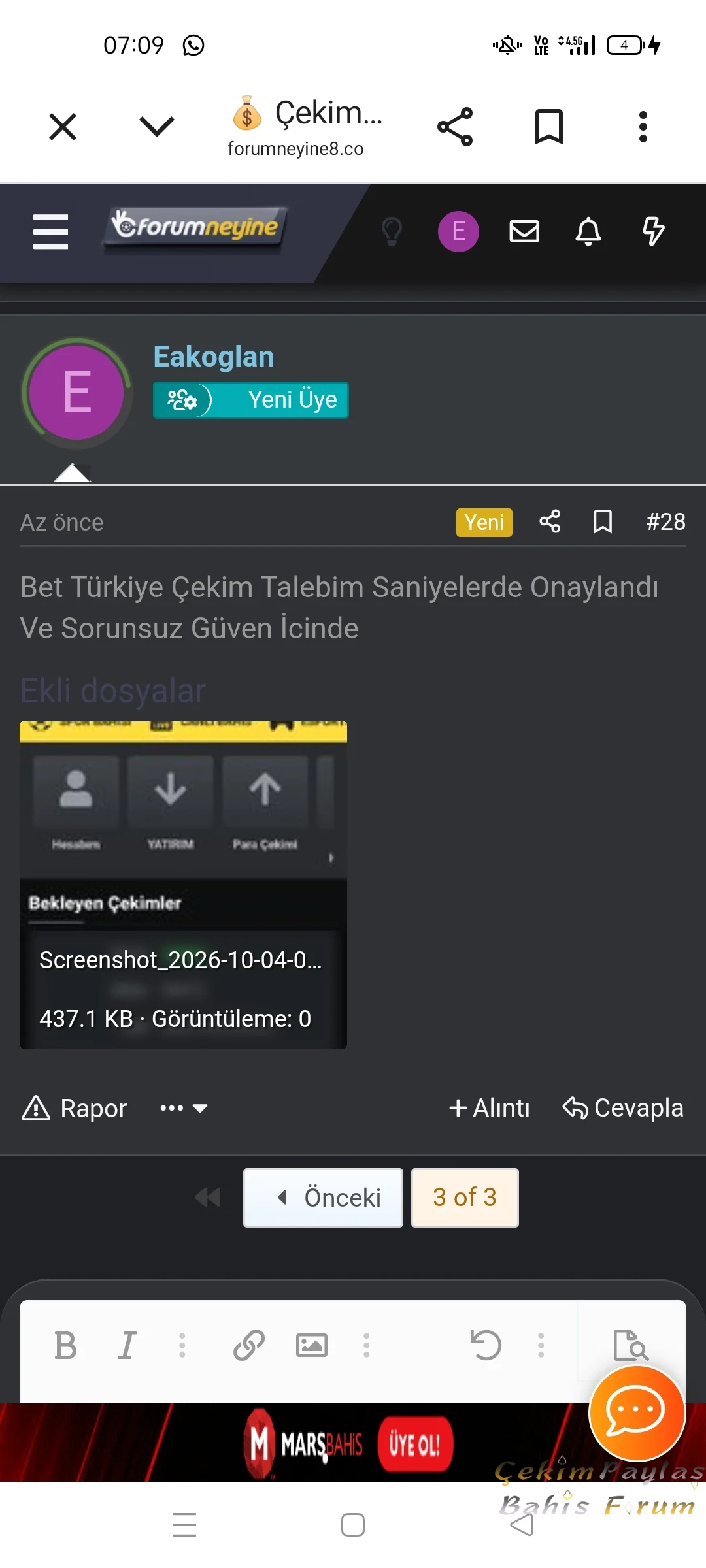Make text bold in the editor

click(65, 1346)
